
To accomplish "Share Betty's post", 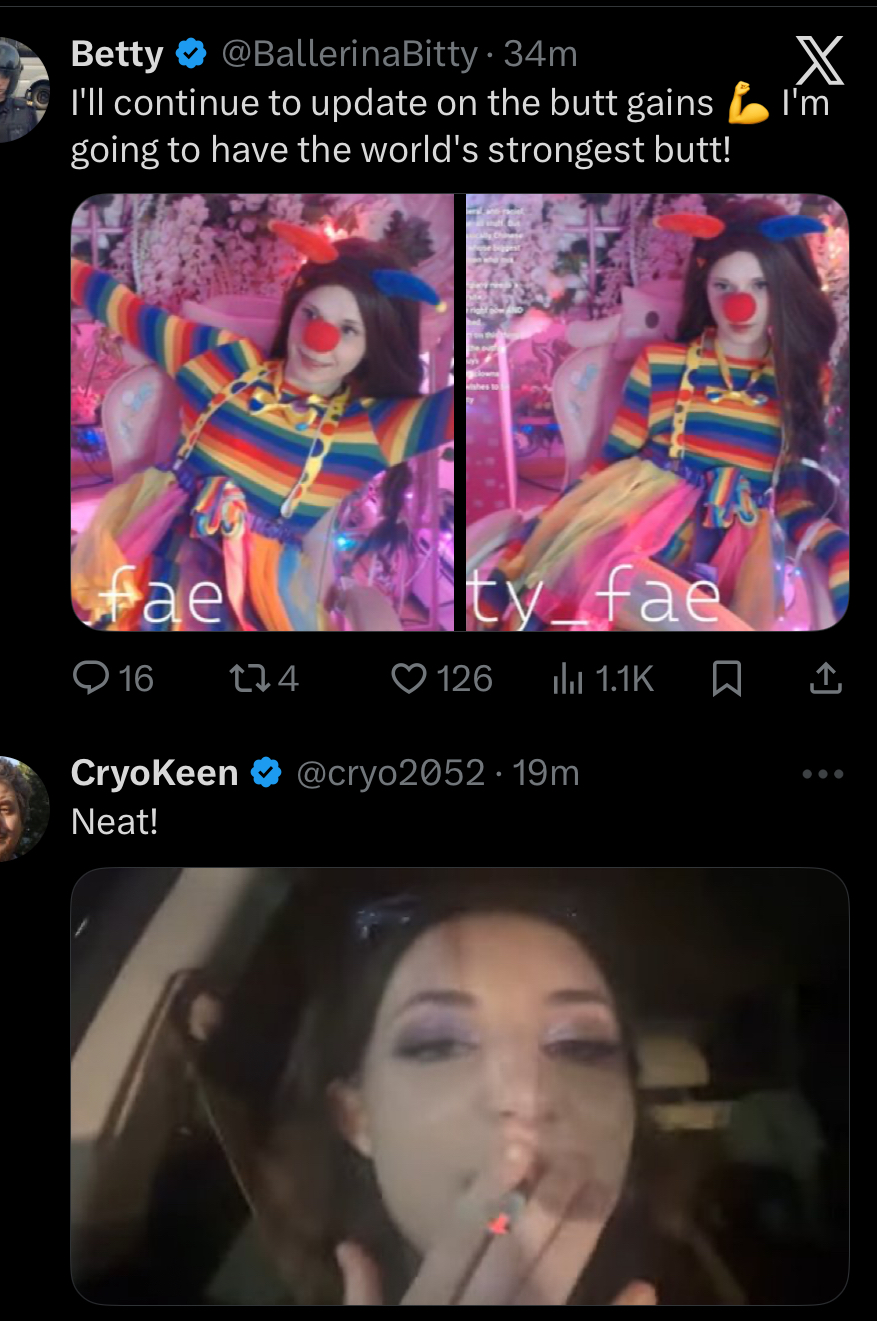I will click(x=824, y=680).
